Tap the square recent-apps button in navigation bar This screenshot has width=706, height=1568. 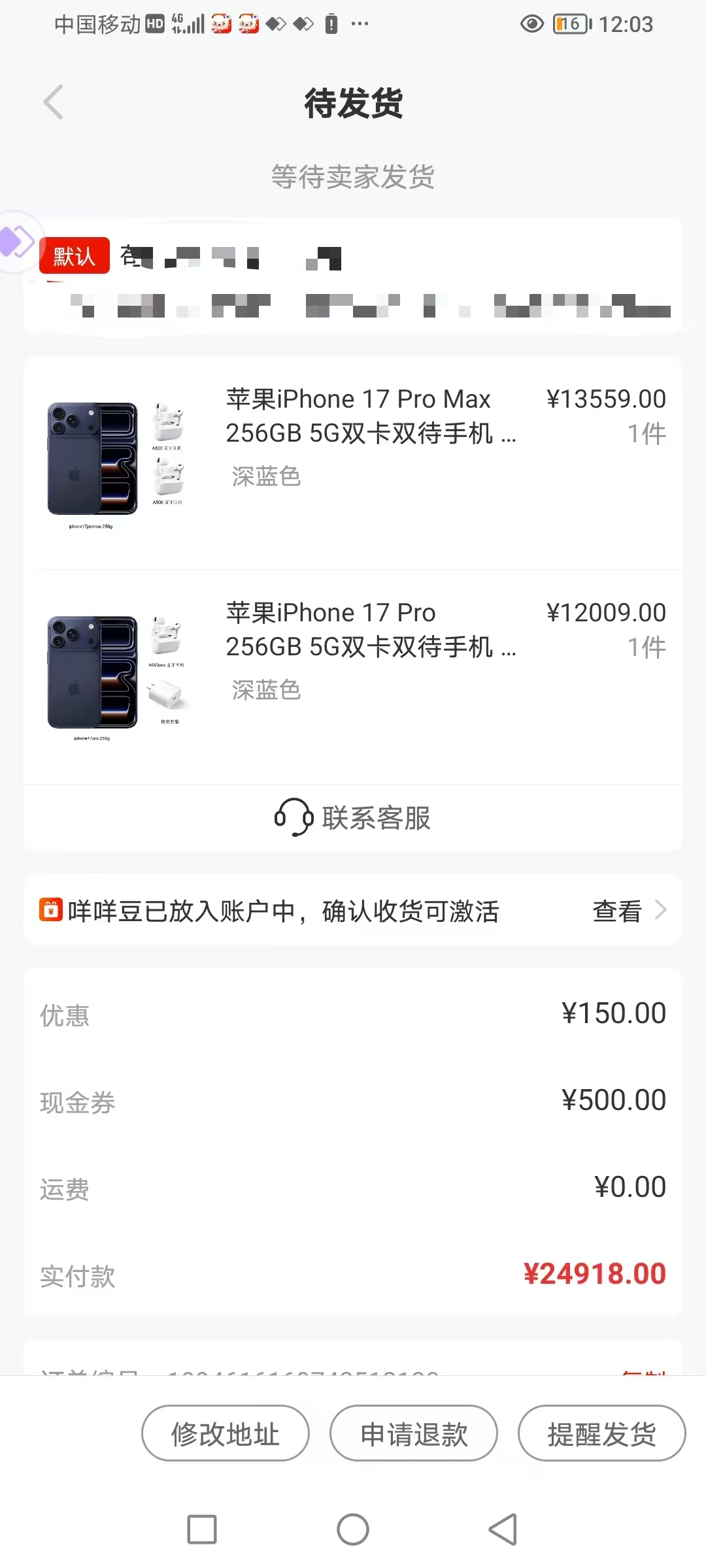[x=203, y=1529]
